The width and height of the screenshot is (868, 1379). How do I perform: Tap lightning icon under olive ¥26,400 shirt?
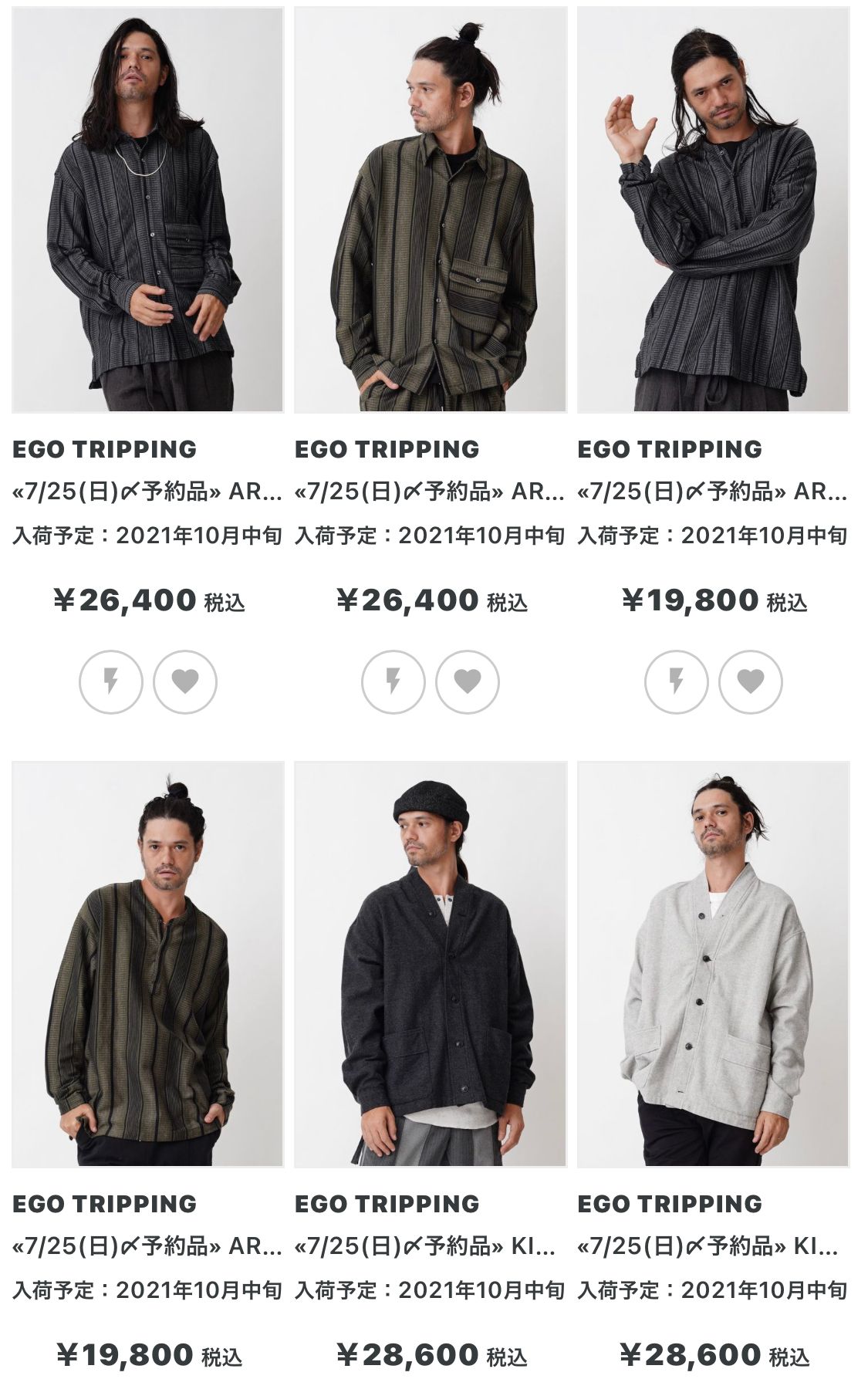[x=393, y=681]
